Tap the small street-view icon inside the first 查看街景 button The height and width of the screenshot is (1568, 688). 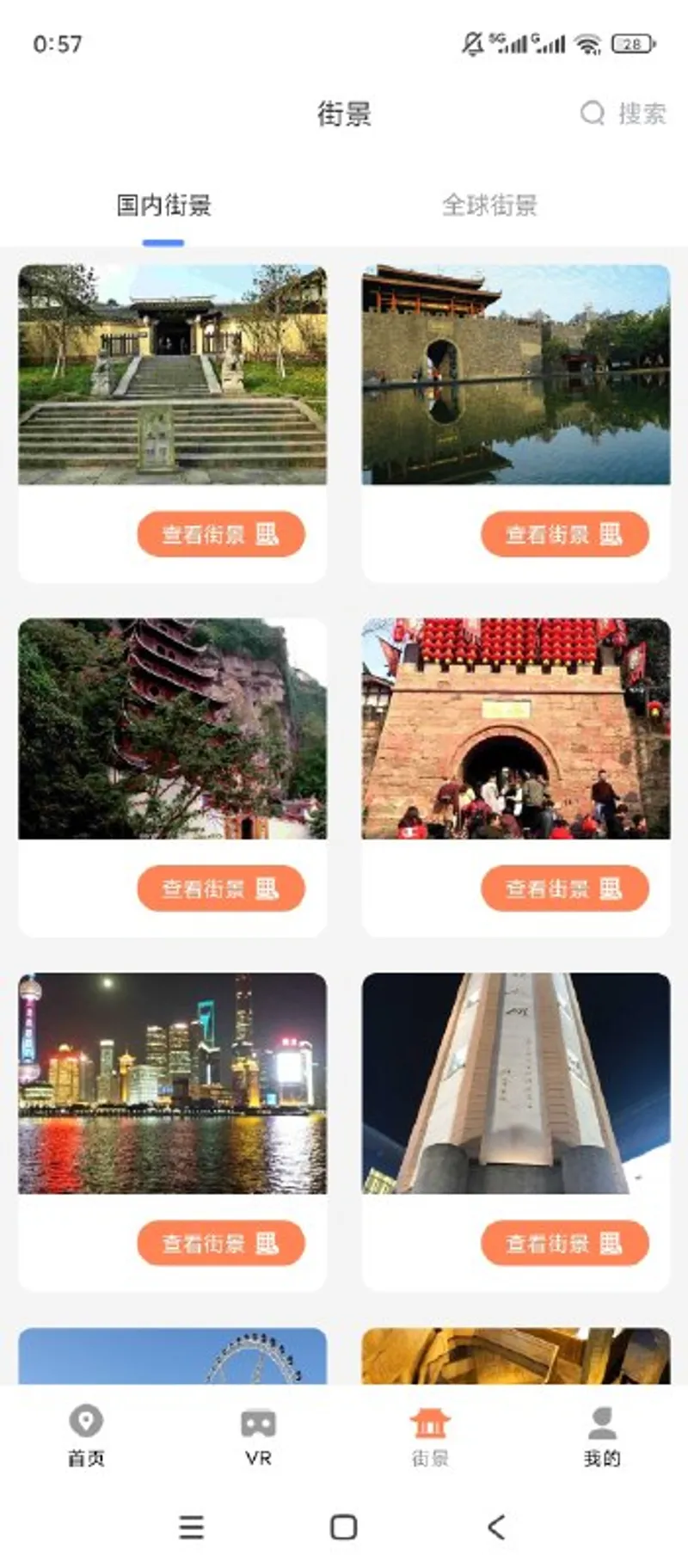tap(269, 533)
